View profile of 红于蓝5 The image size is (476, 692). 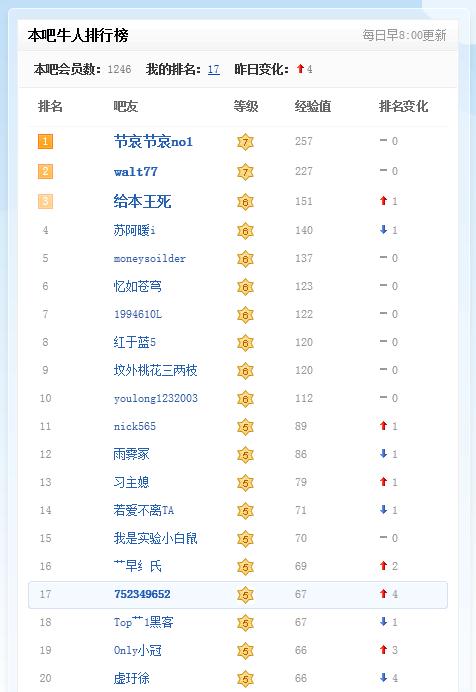tap(135, 342)
